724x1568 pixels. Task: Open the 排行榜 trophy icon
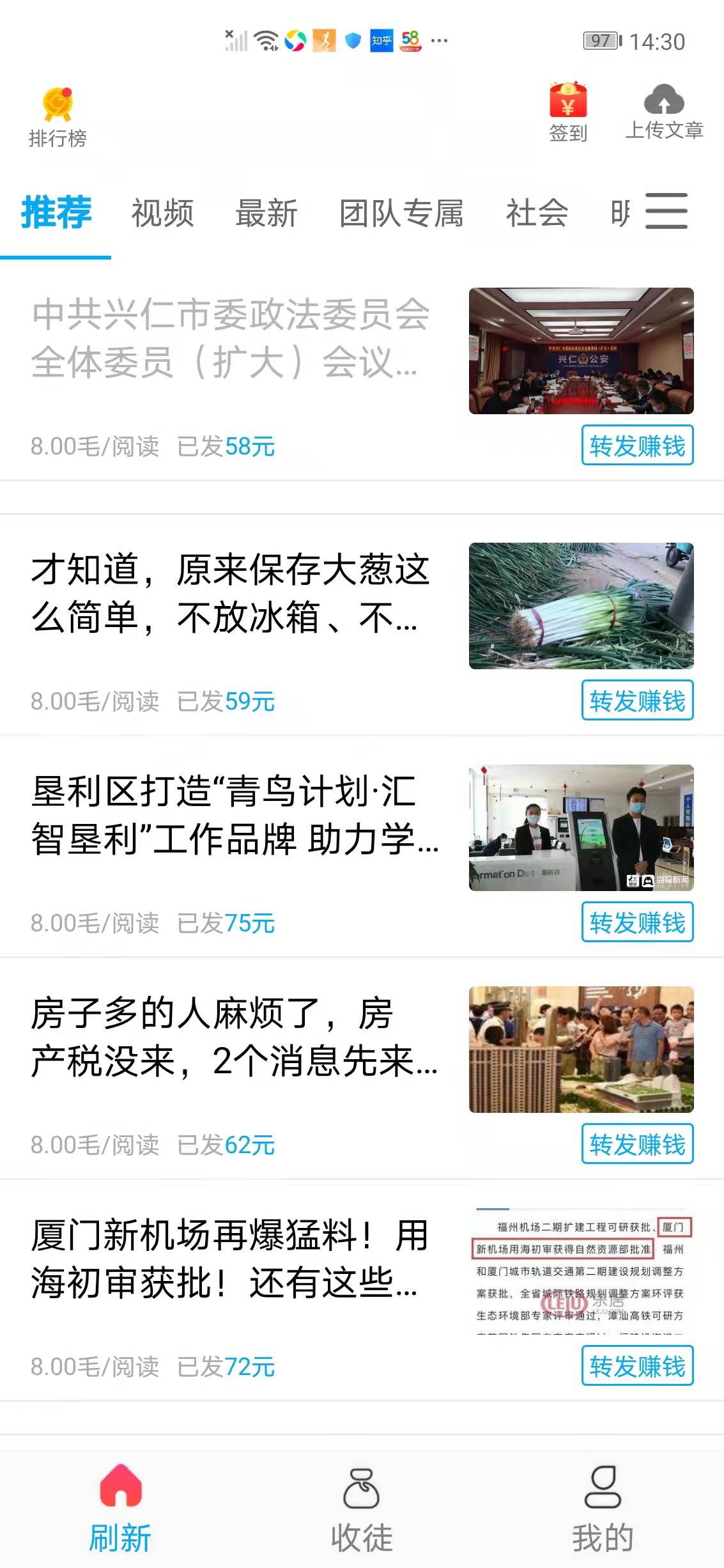(x=59, y=105)
